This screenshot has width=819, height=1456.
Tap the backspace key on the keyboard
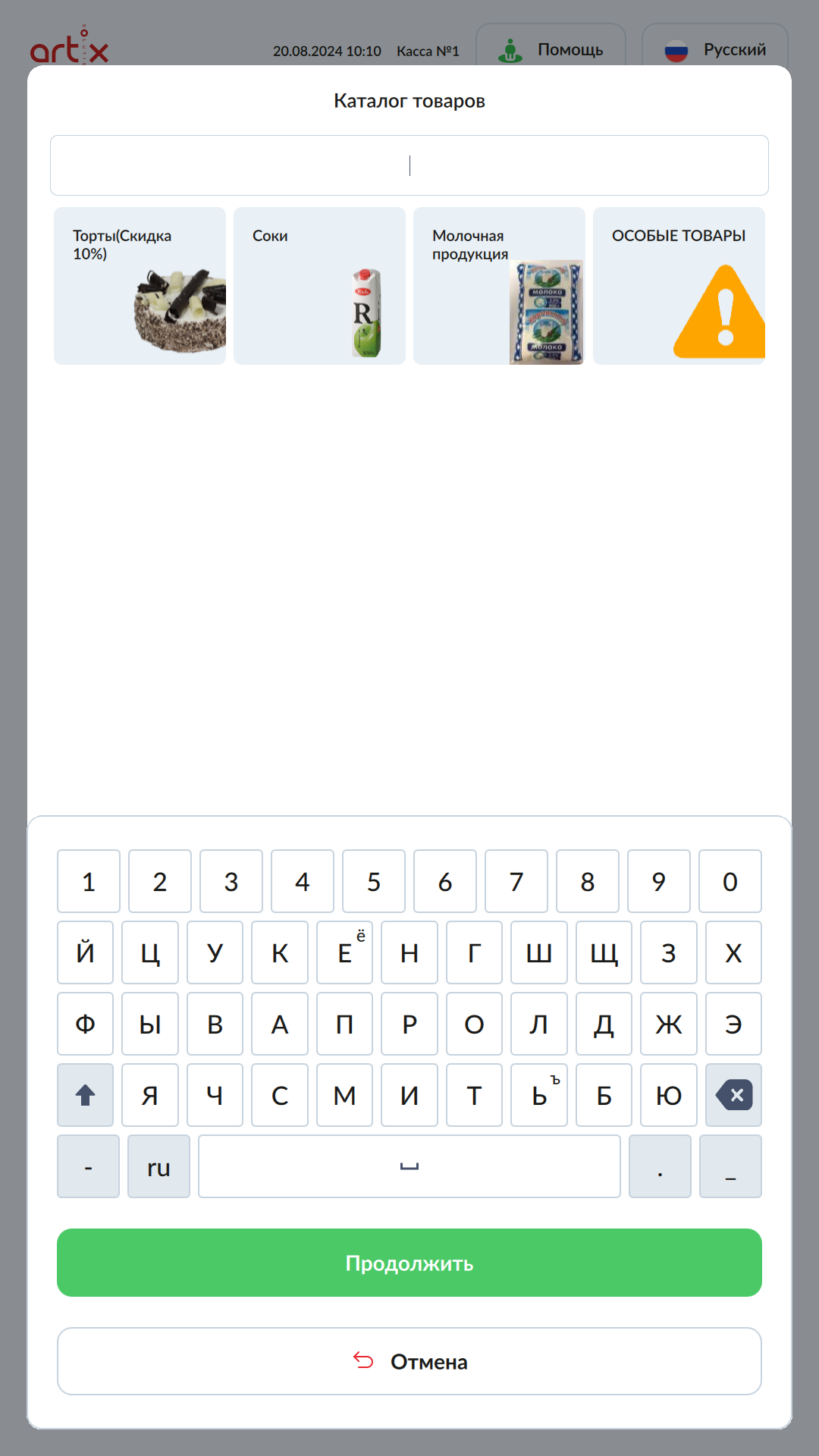pyautogui.click(x=733, y=1095)
